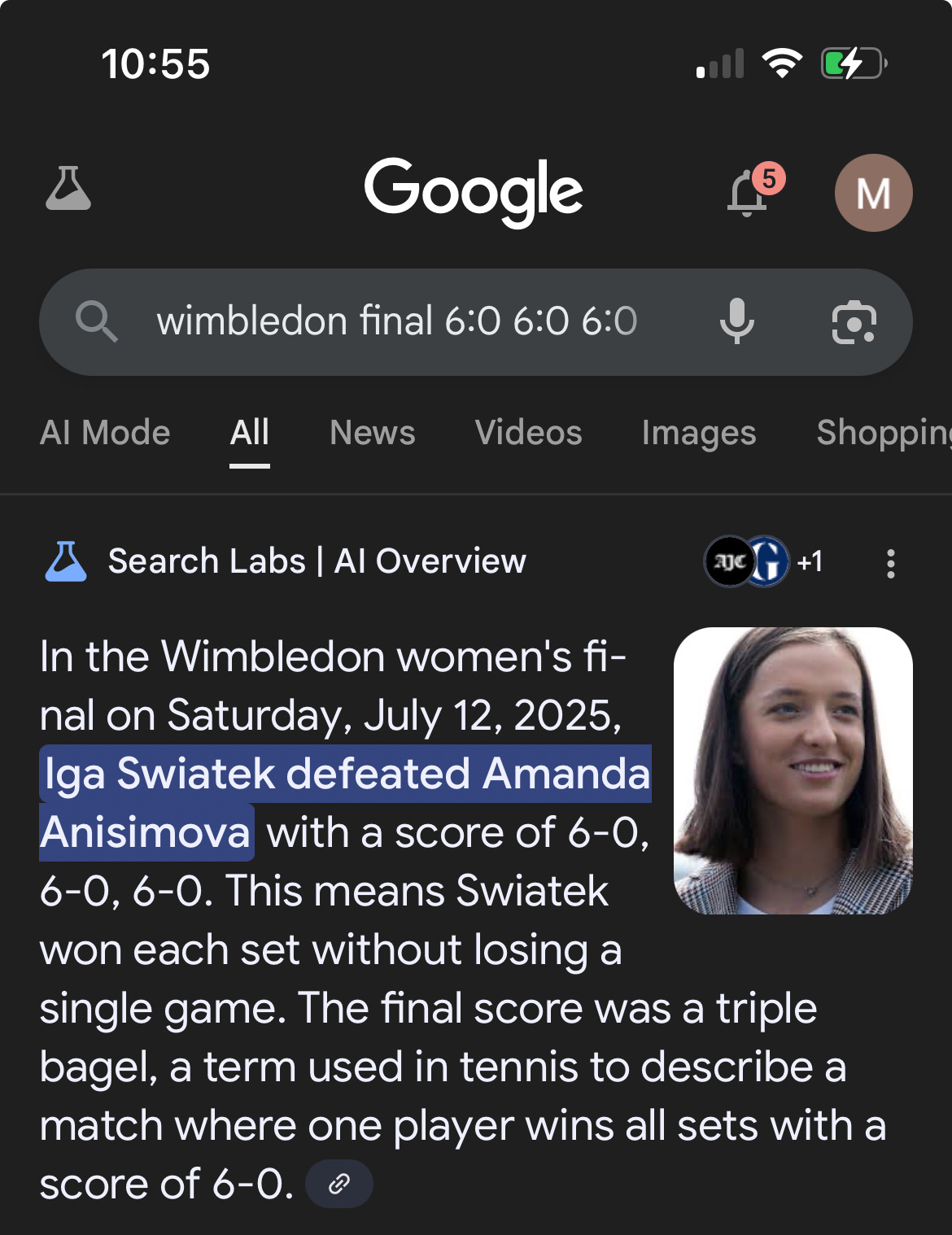Switch to the Videos tab
Viewport: 952px width, 1235px height.
point(528,433)
